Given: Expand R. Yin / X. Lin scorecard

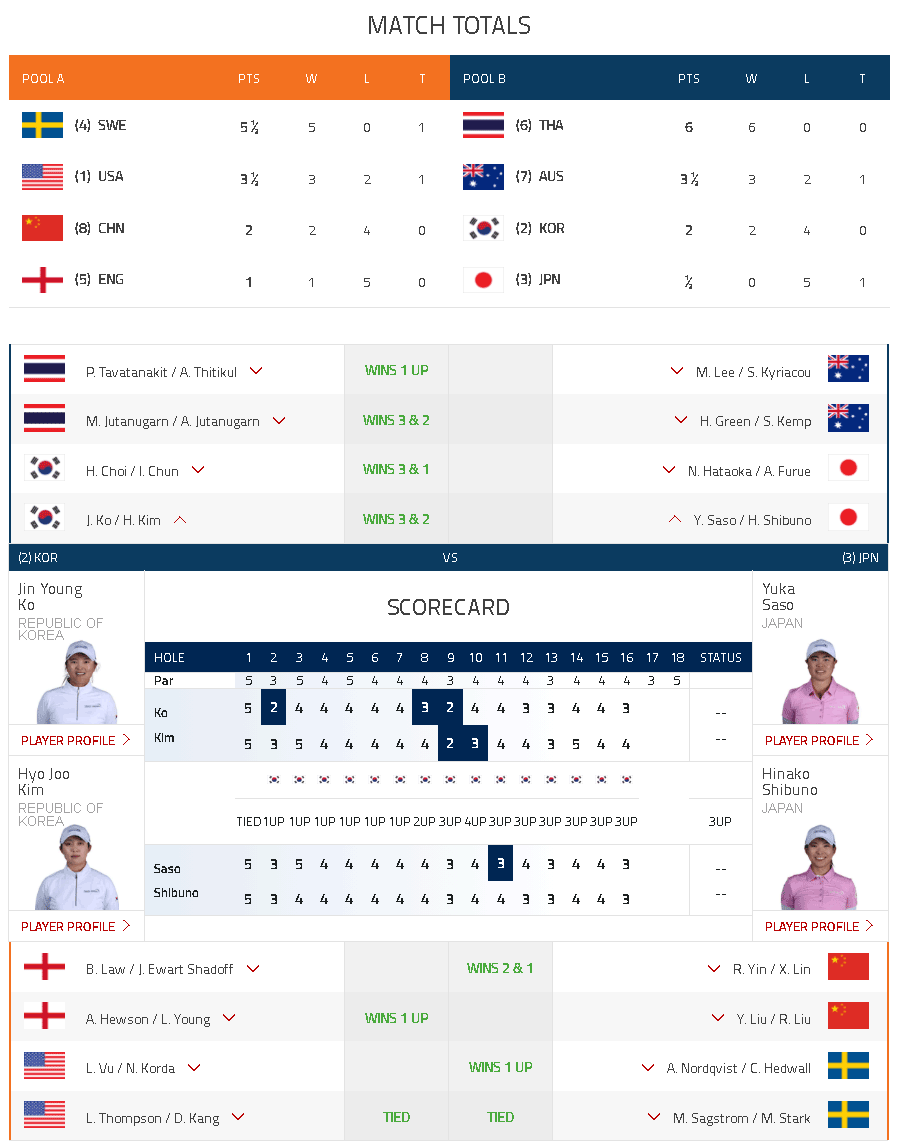Looking at the screenshot, I should point(714,969).
